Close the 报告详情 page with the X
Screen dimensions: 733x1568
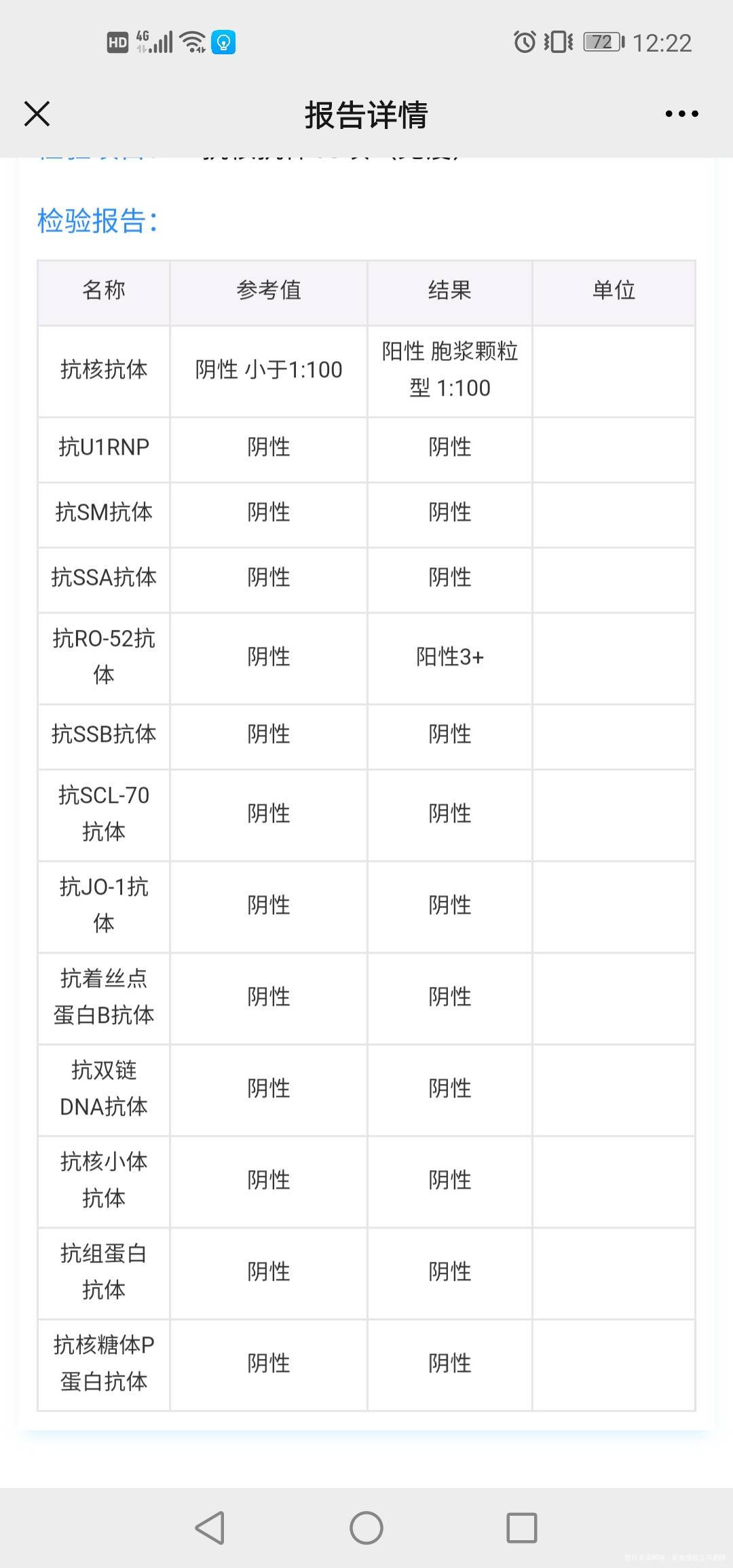point(37,114)
